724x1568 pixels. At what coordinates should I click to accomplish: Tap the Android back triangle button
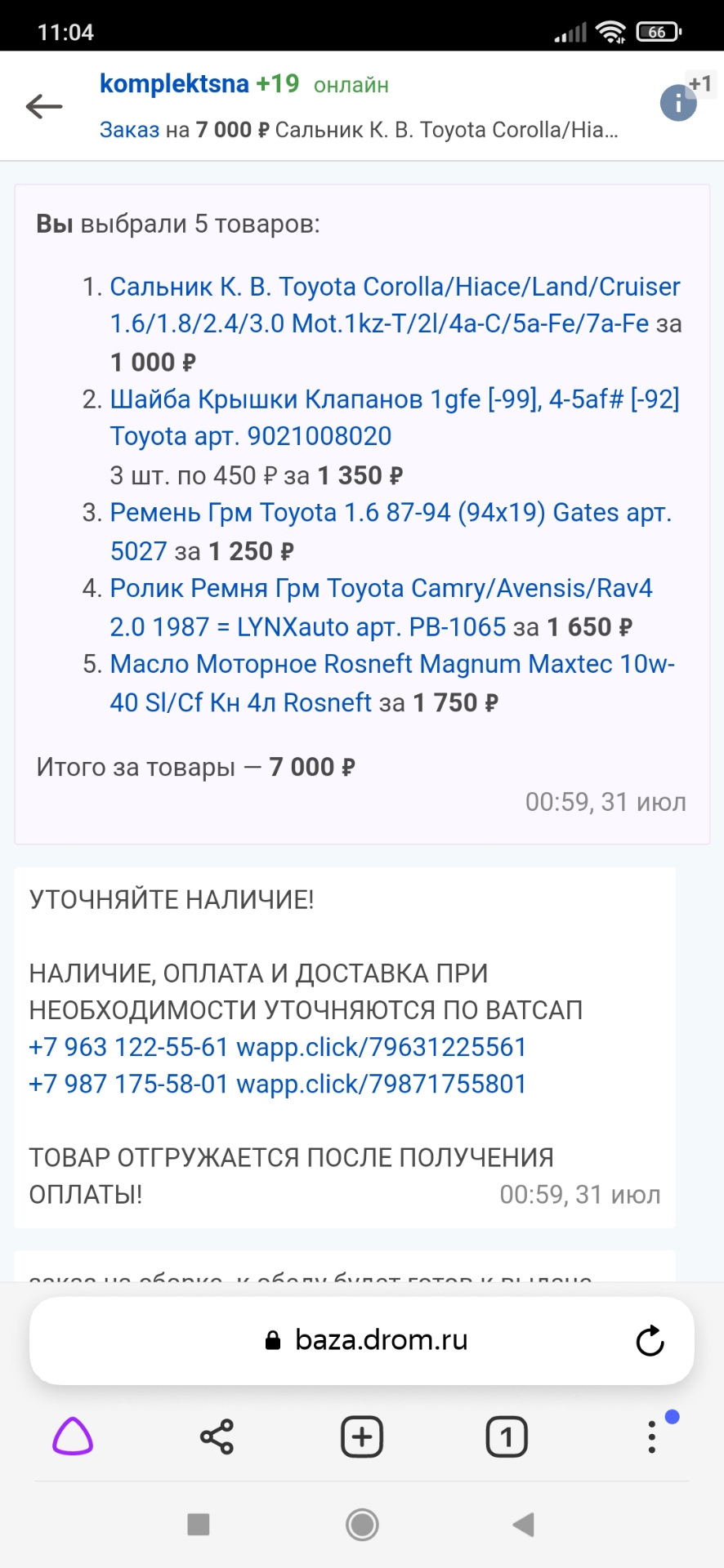tap(523, 1524)
